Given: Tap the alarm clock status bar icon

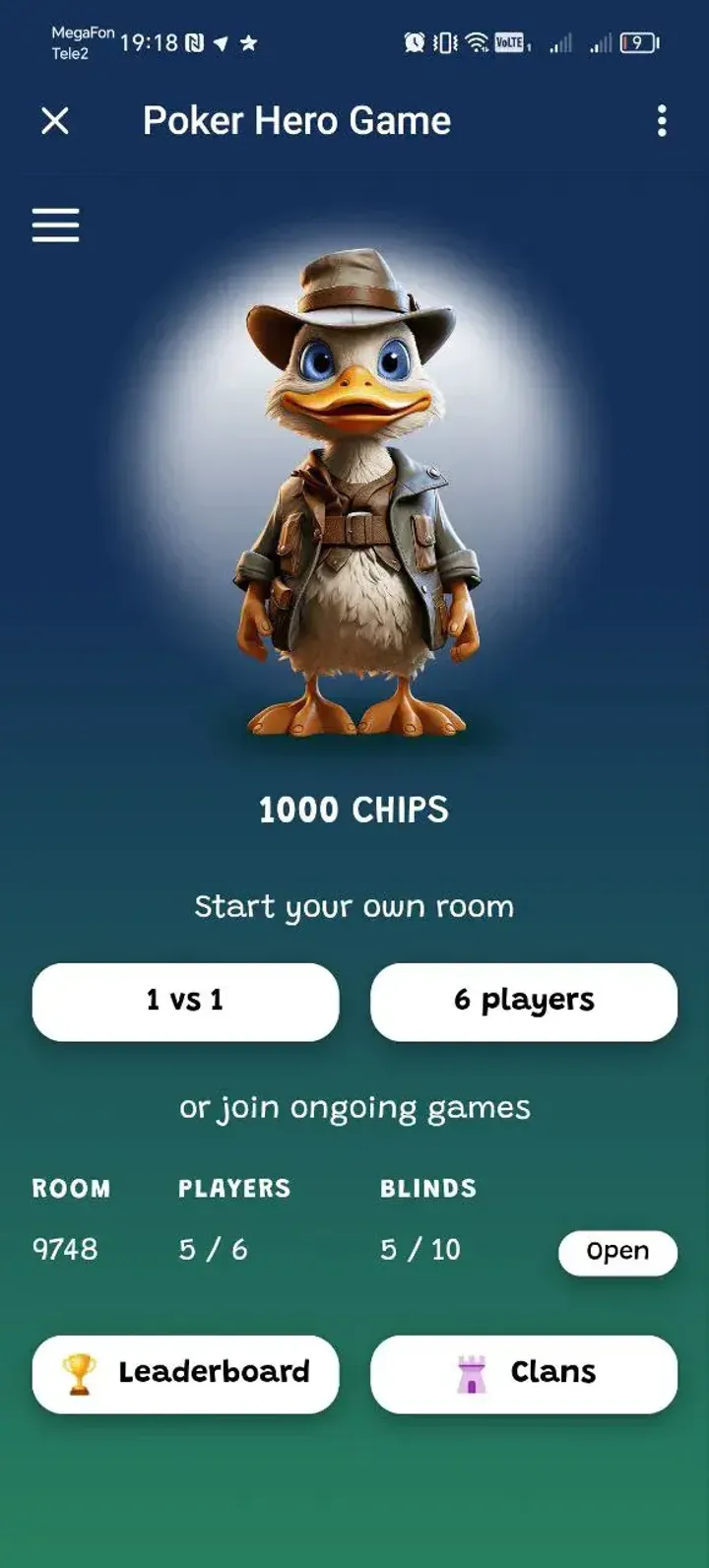Looking at the screenshot, I should [415, 42].
